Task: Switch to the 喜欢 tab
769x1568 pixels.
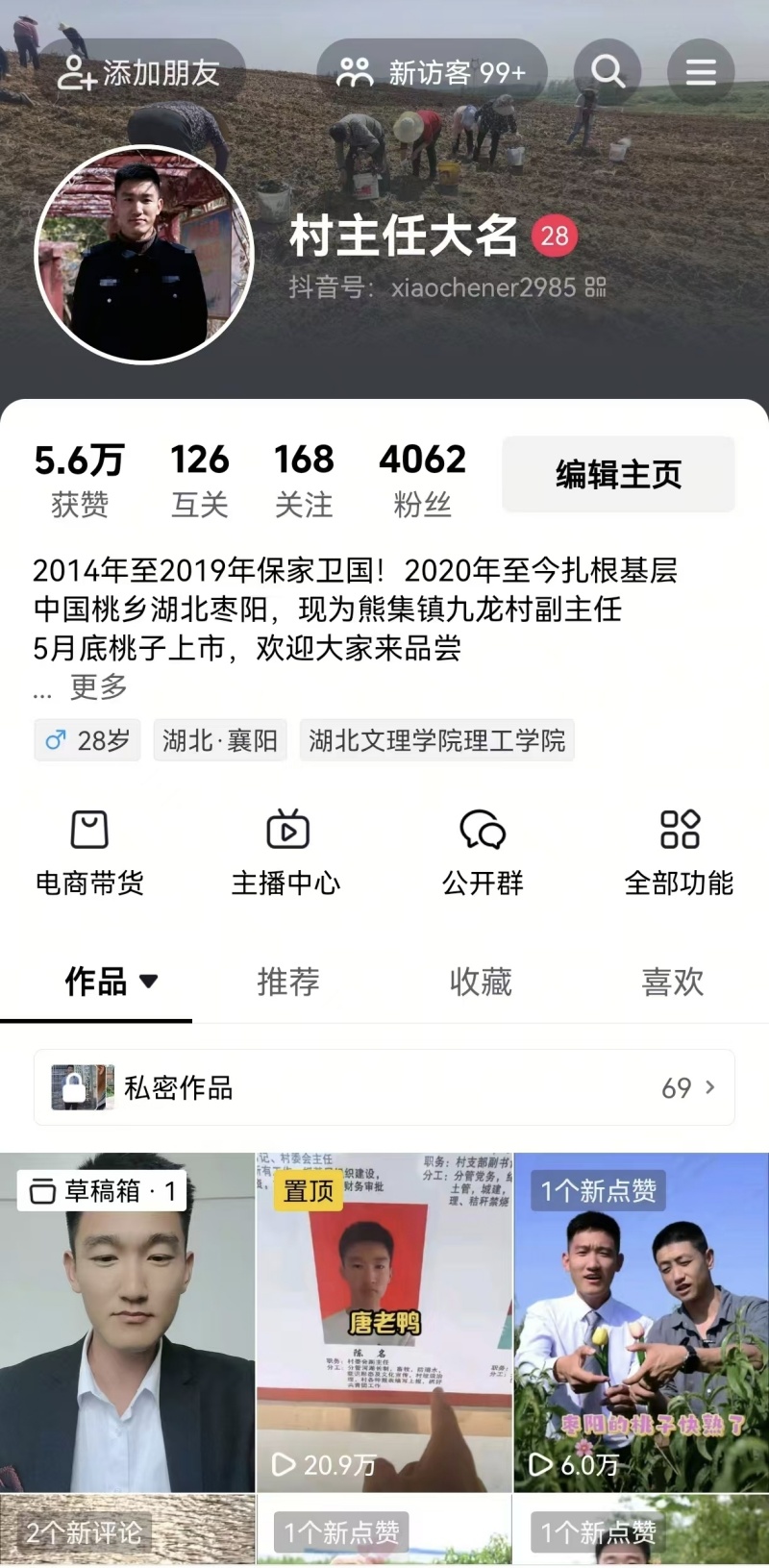Action: coord(672,982)
